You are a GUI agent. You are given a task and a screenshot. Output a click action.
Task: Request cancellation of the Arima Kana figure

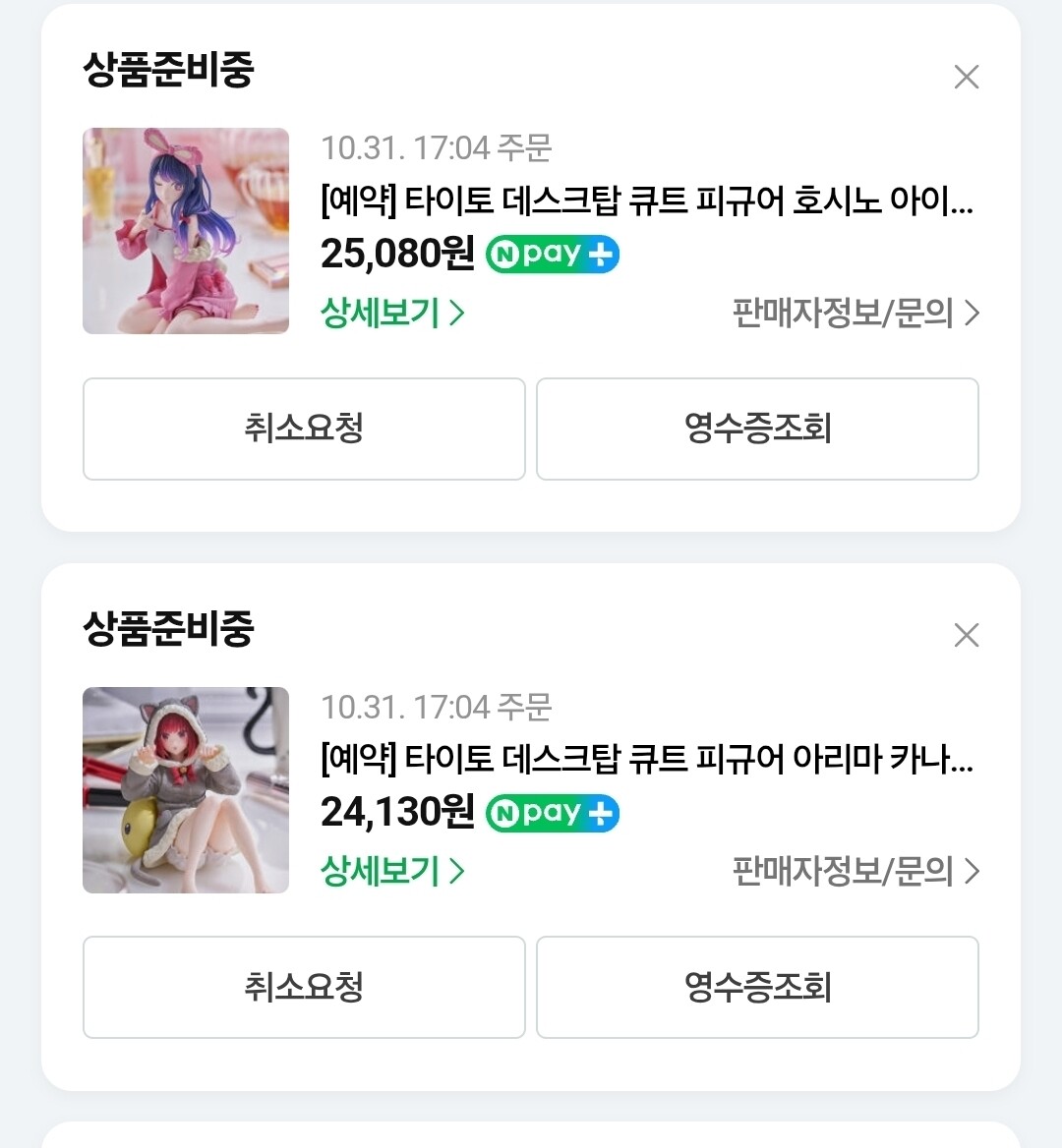tap(304, 987)
